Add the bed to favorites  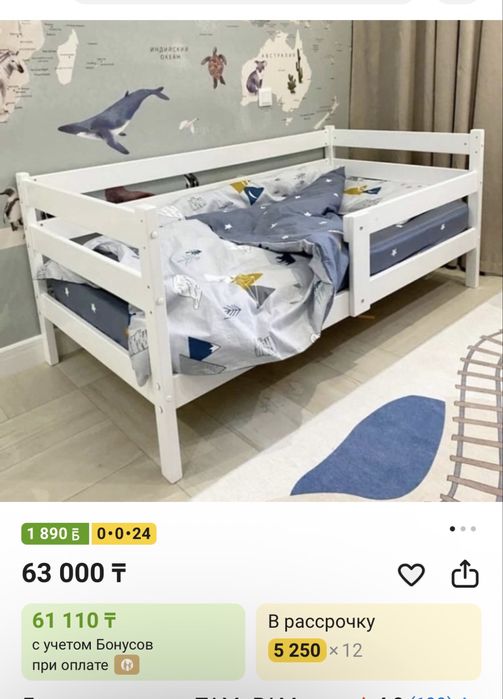coord(411,574)
